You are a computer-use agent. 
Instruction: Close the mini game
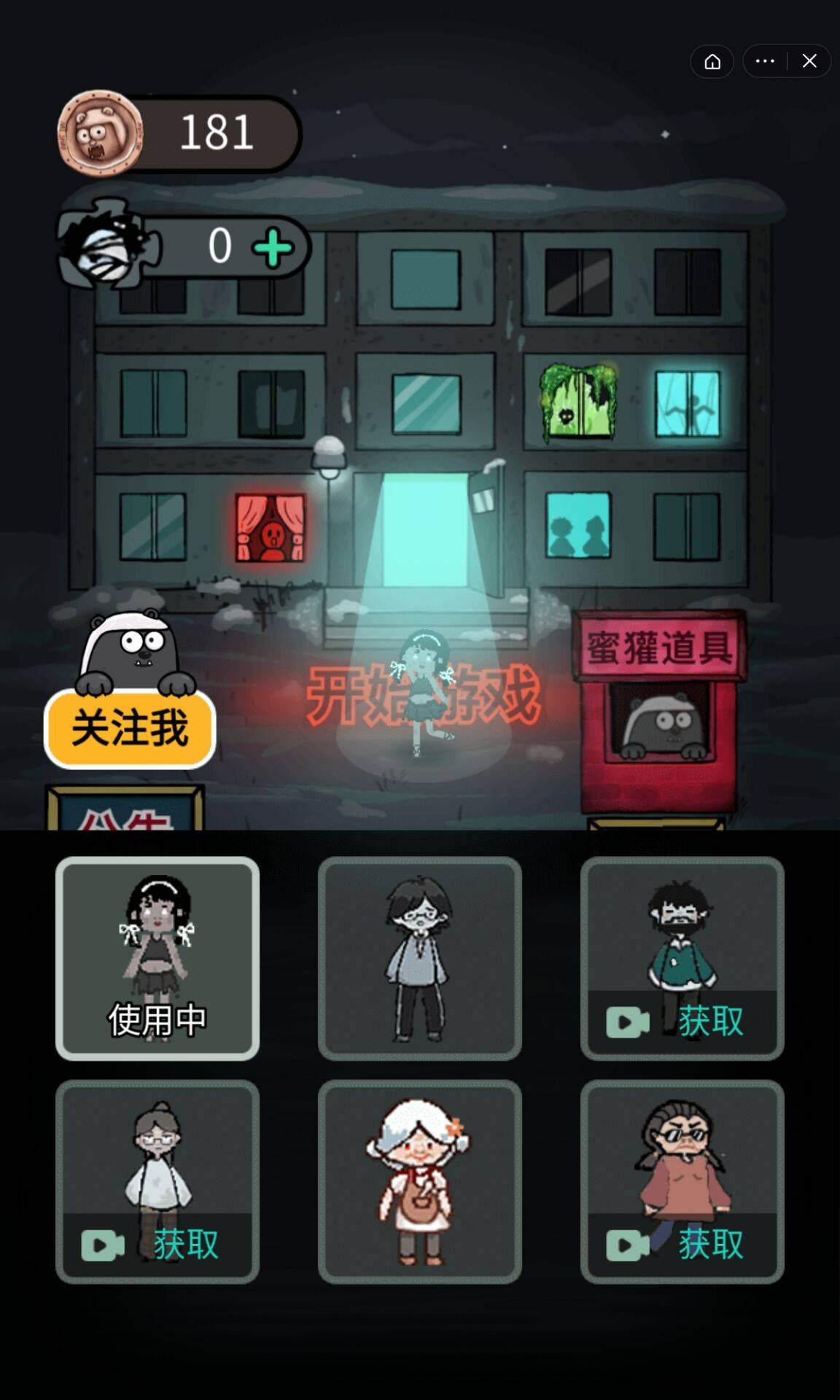click(x=809, y=61)
